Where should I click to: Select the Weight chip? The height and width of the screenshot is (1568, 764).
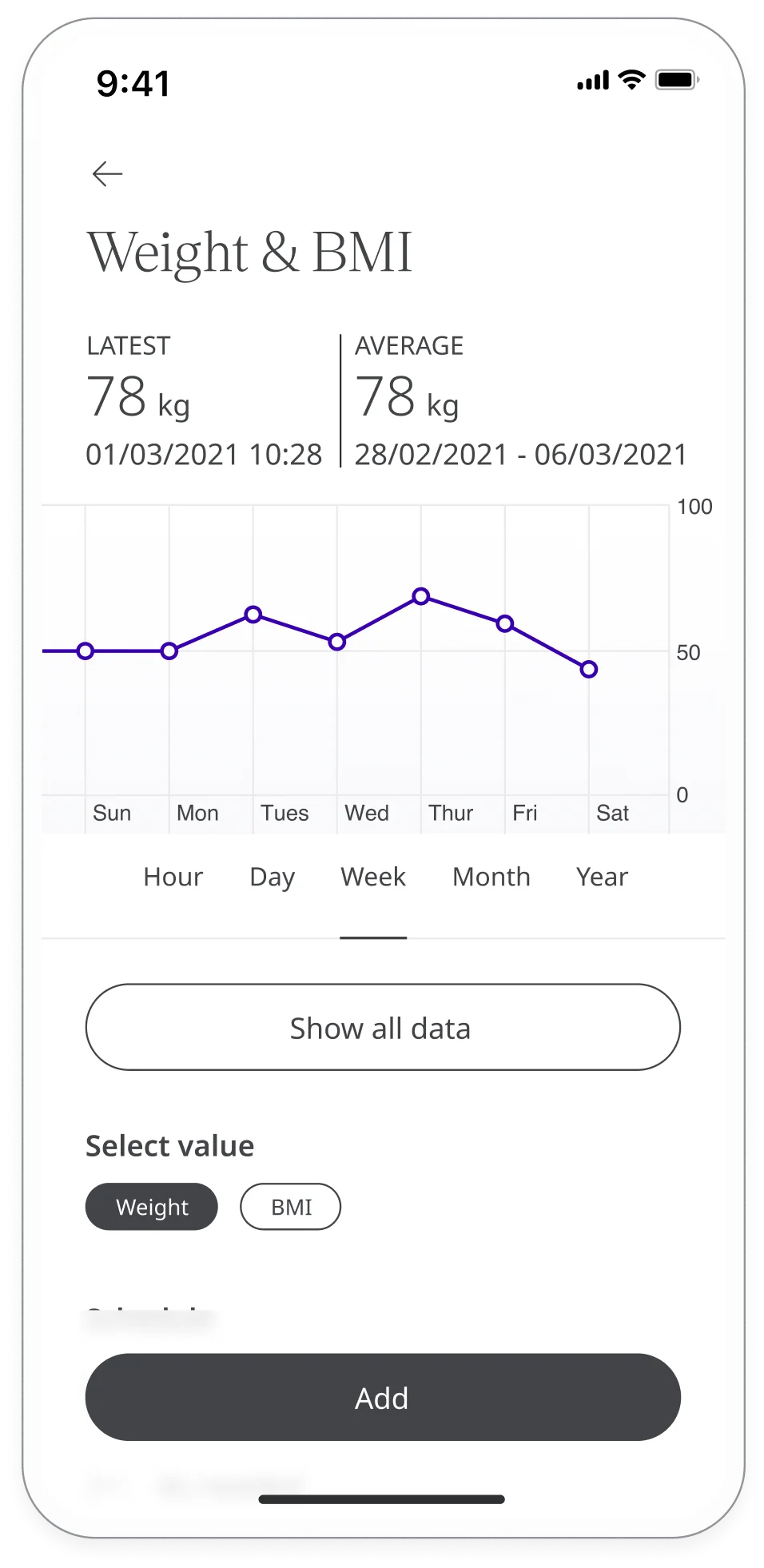click(x=152, y=1207)
